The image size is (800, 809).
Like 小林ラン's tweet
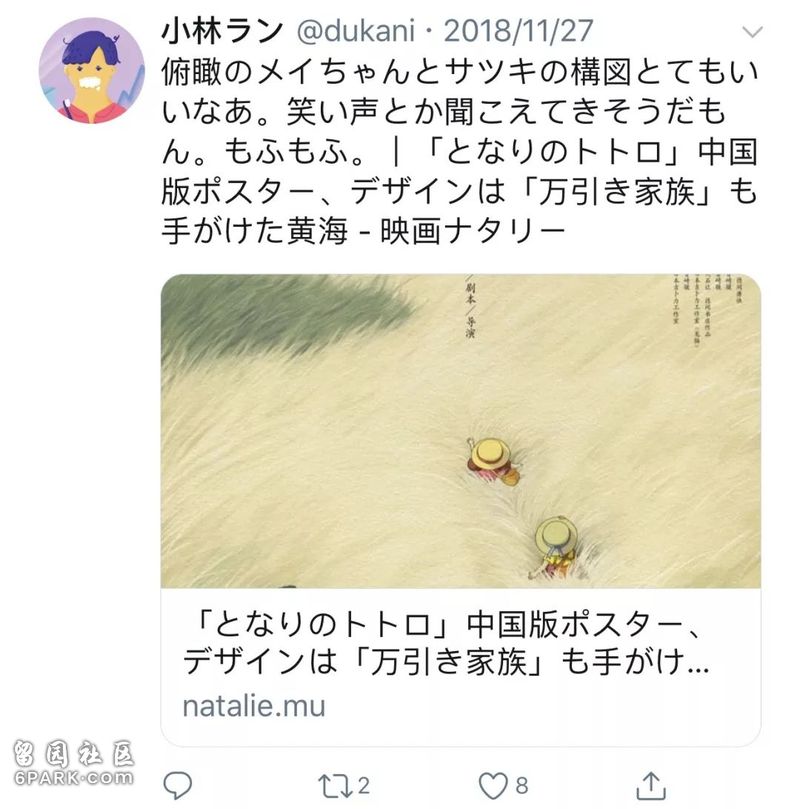click(x=491, y=784)
